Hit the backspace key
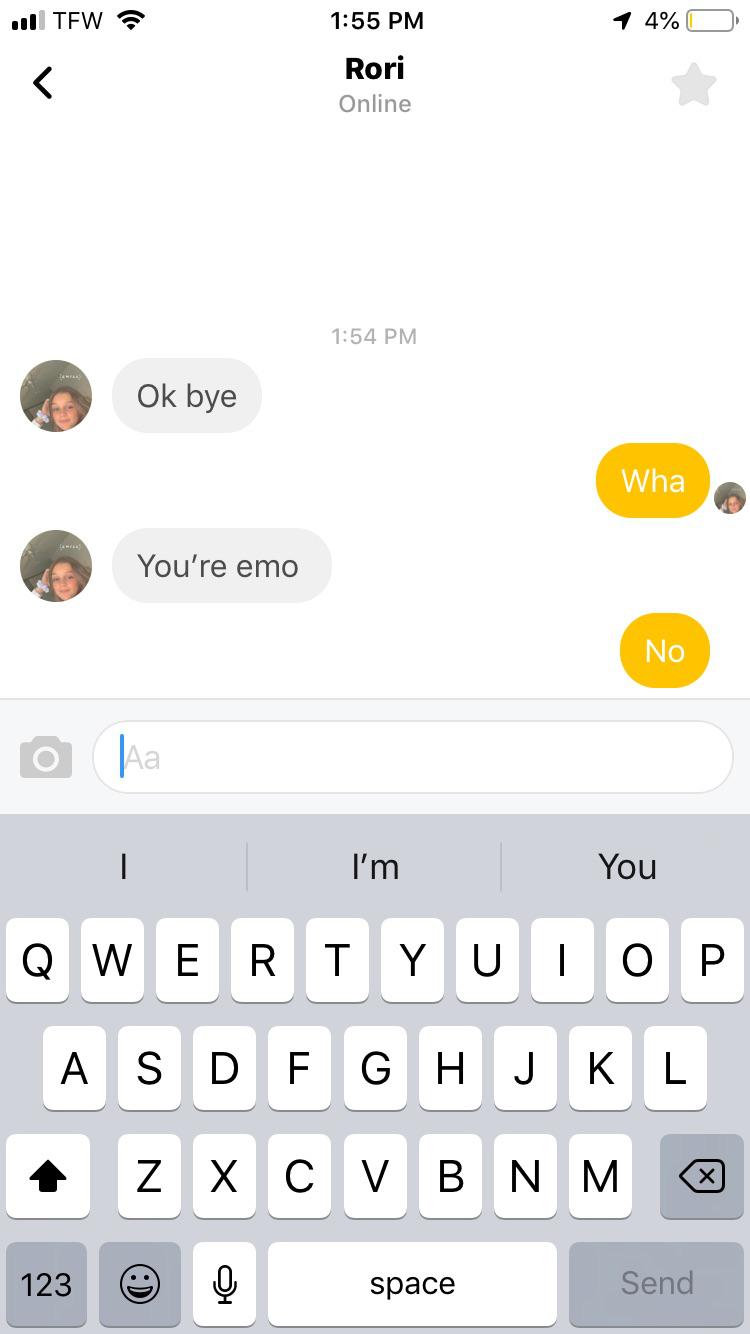Screen dimensions: 750x1334 point(702,1177)
